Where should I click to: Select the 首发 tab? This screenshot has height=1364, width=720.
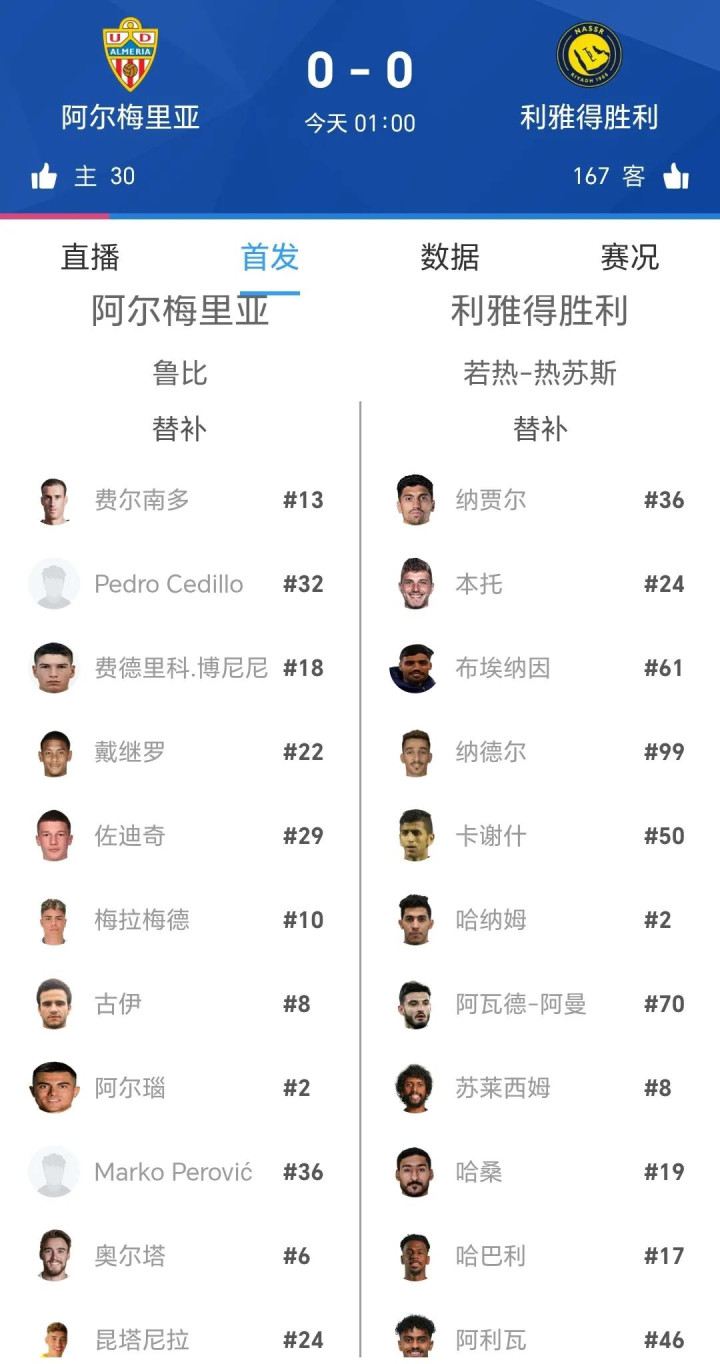pos(270,258)
